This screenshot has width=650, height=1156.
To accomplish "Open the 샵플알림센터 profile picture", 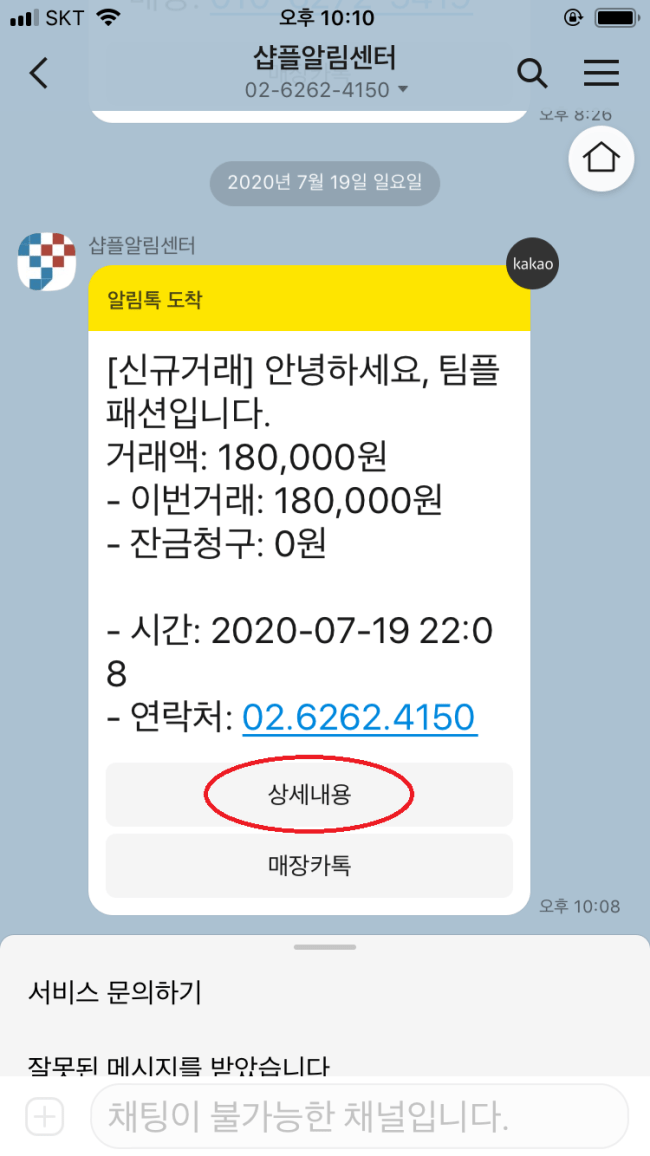I will (47, 260).
